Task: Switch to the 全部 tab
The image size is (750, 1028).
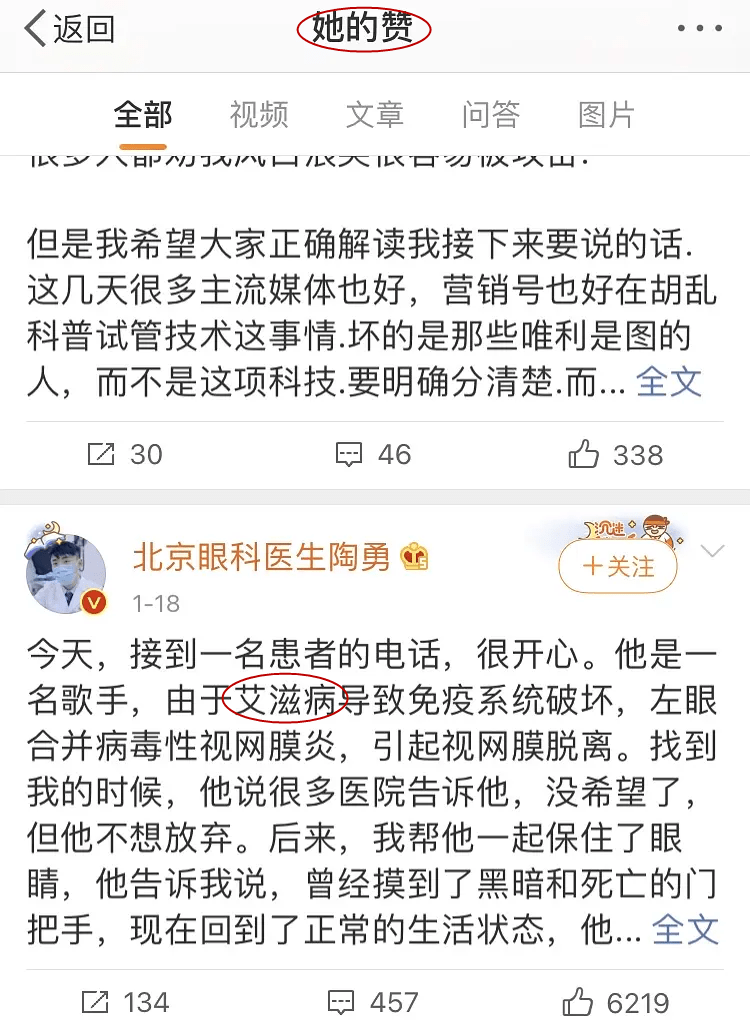Action: [143, 115]
